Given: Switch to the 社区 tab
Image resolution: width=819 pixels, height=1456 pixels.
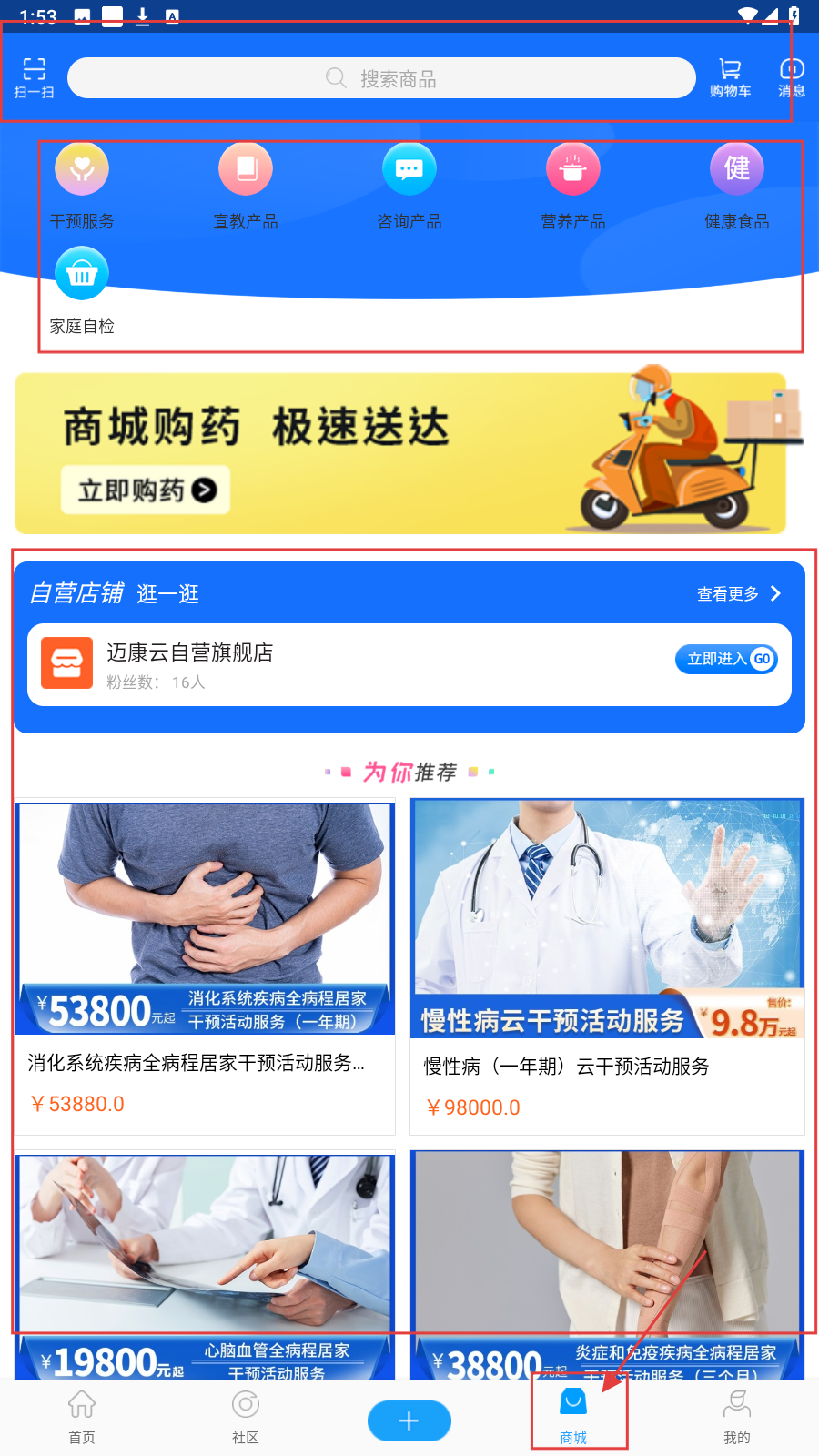Looking at the screenshot, I should (x=246, y=1417).
